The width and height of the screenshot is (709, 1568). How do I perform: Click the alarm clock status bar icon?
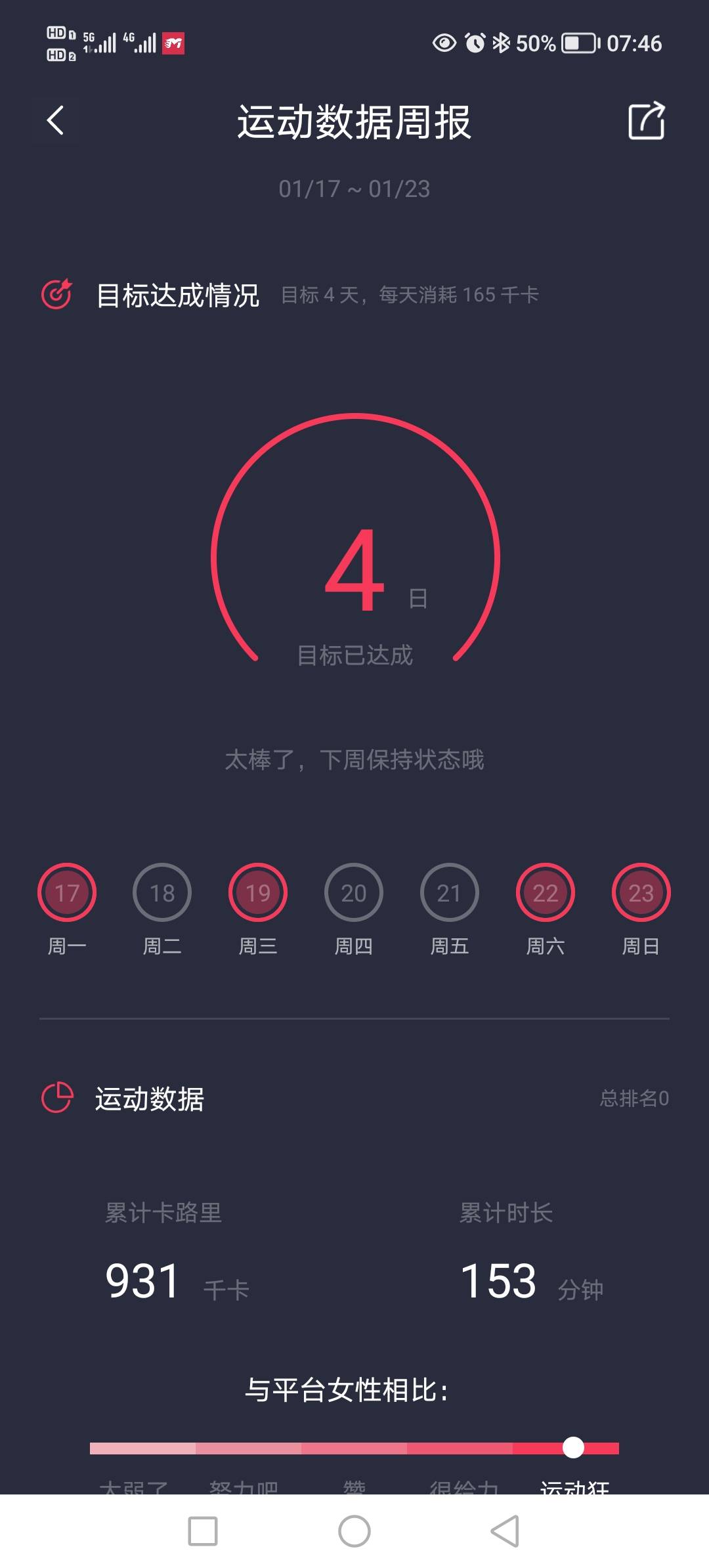pyautogui.click(x=474, y=43)
